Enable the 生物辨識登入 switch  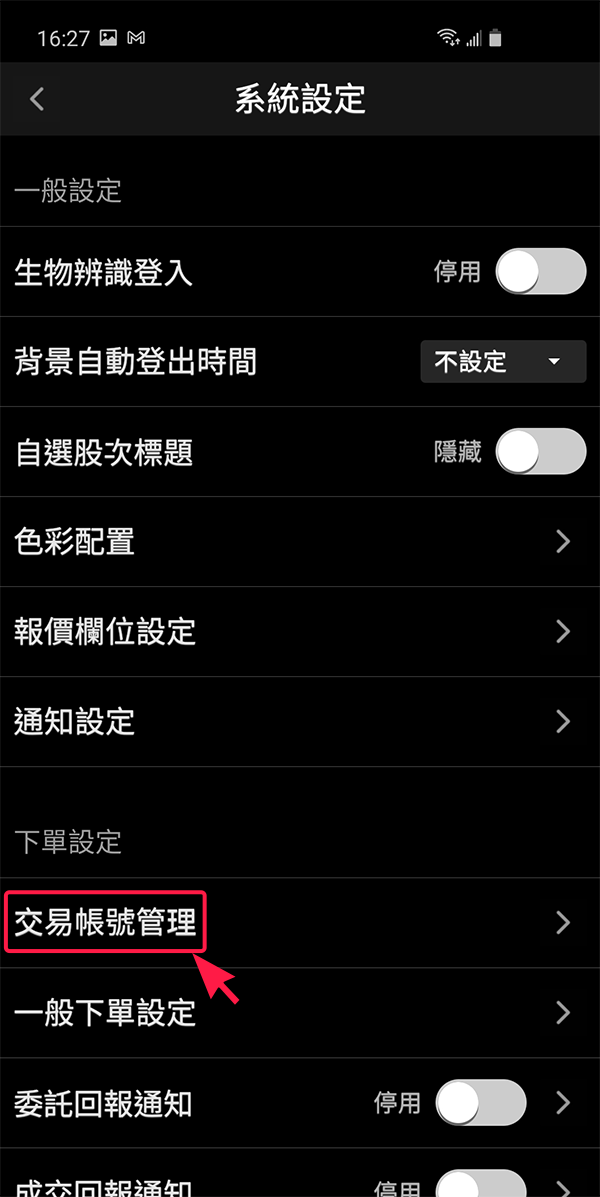click(541, 272)
